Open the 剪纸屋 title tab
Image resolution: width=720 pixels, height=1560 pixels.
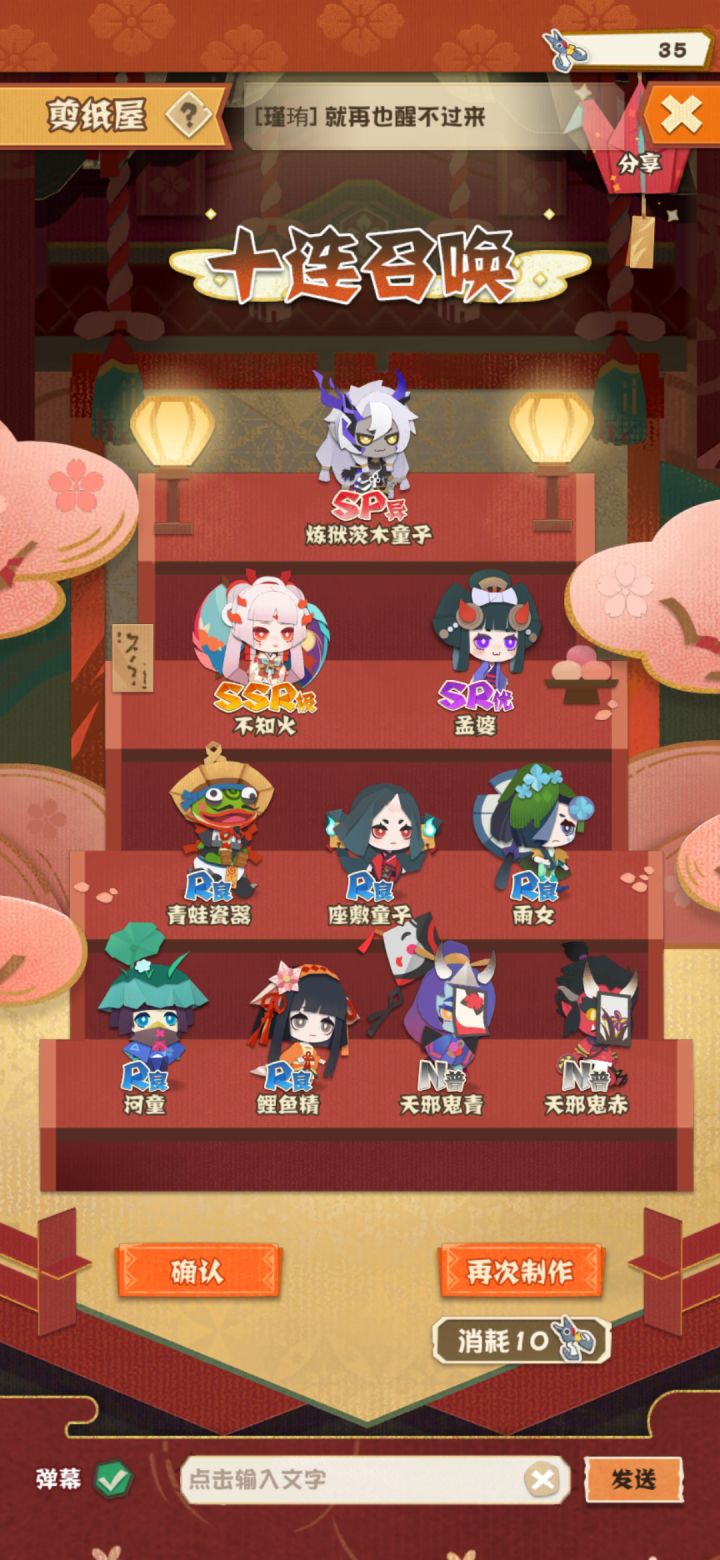coord(95,113)
